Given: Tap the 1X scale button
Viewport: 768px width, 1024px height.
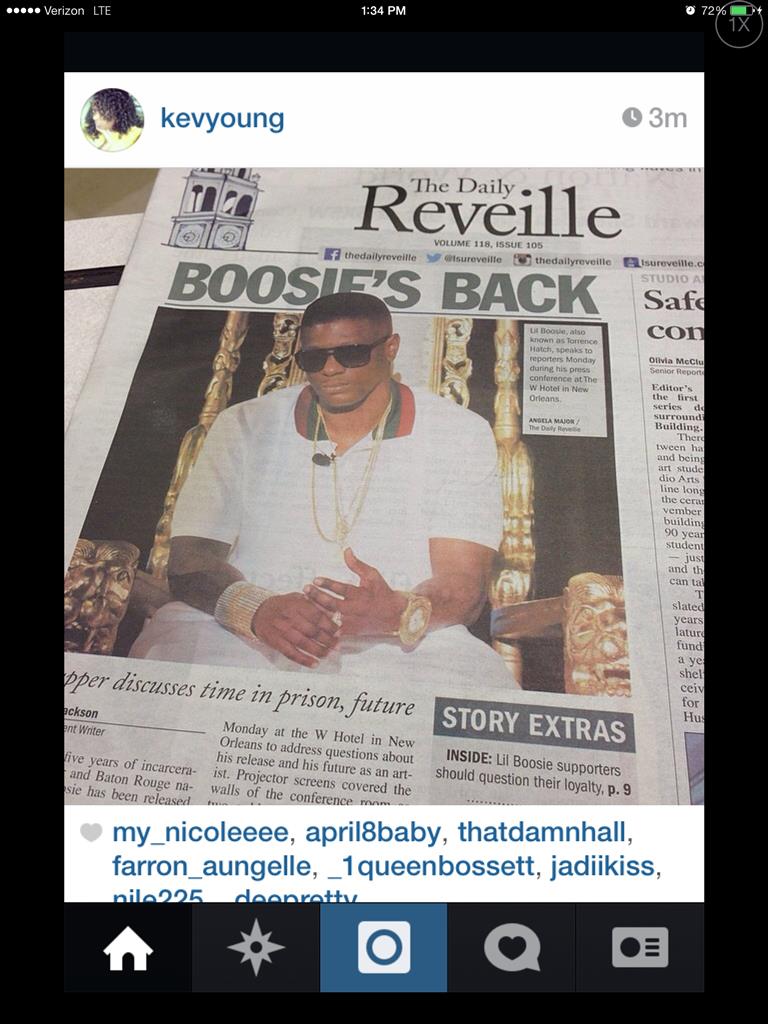Looking at the screenshot, I should (739, 24).
